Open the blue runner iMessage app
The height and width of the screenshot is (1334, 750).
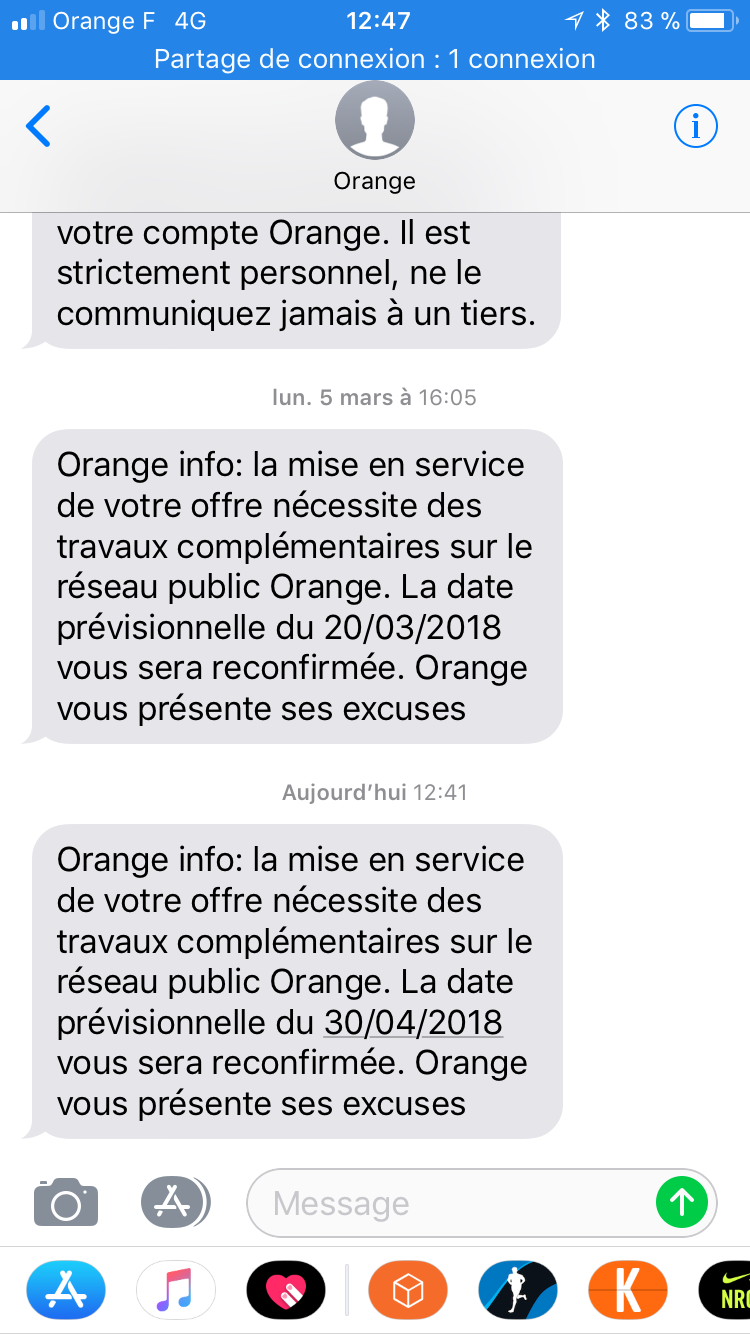click(x=517, y=1290)
